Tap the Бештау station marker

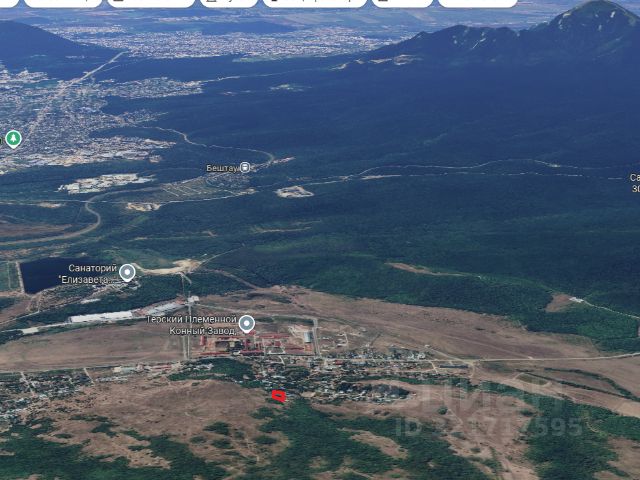(245, 167)
